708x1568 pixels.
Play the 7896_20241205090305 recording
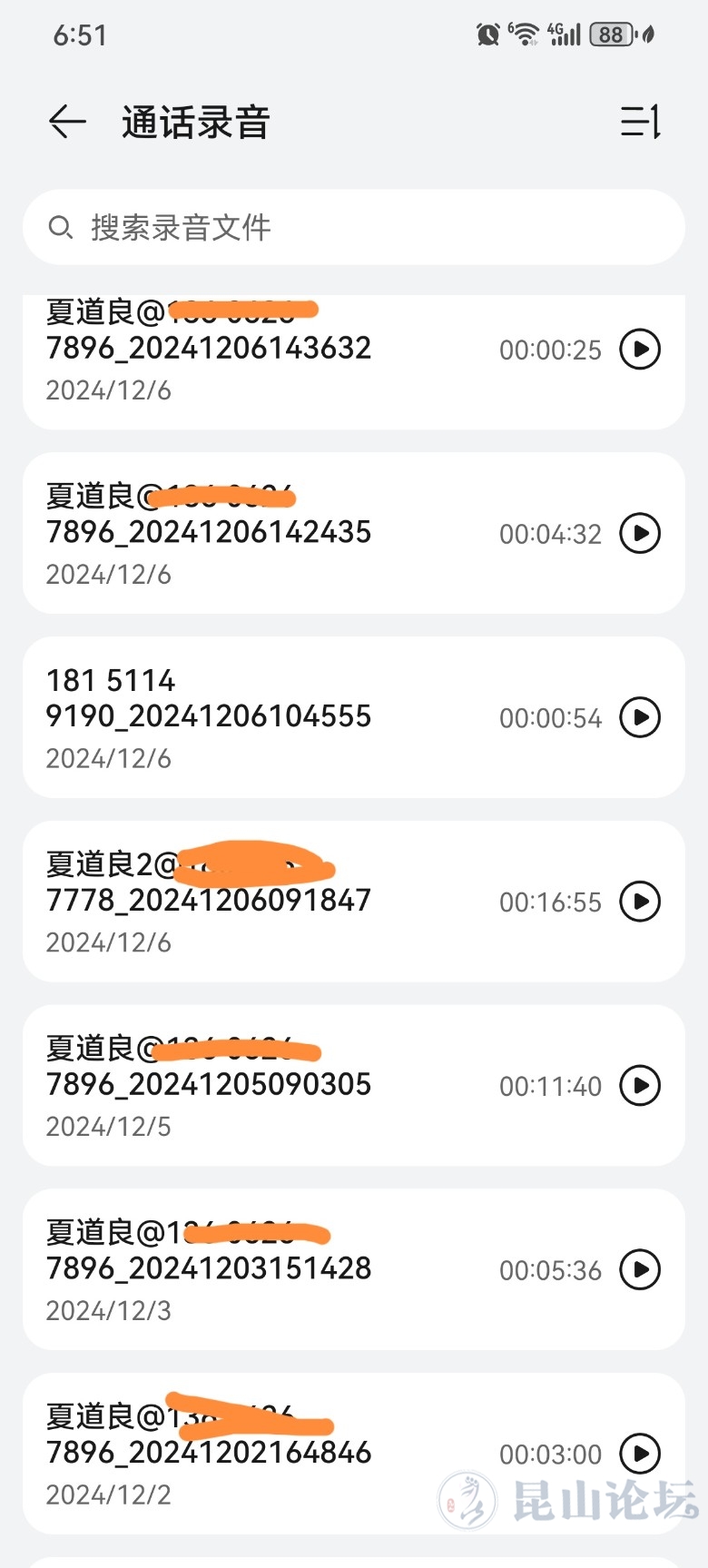pyautogui.click(x=640, y=1086)
